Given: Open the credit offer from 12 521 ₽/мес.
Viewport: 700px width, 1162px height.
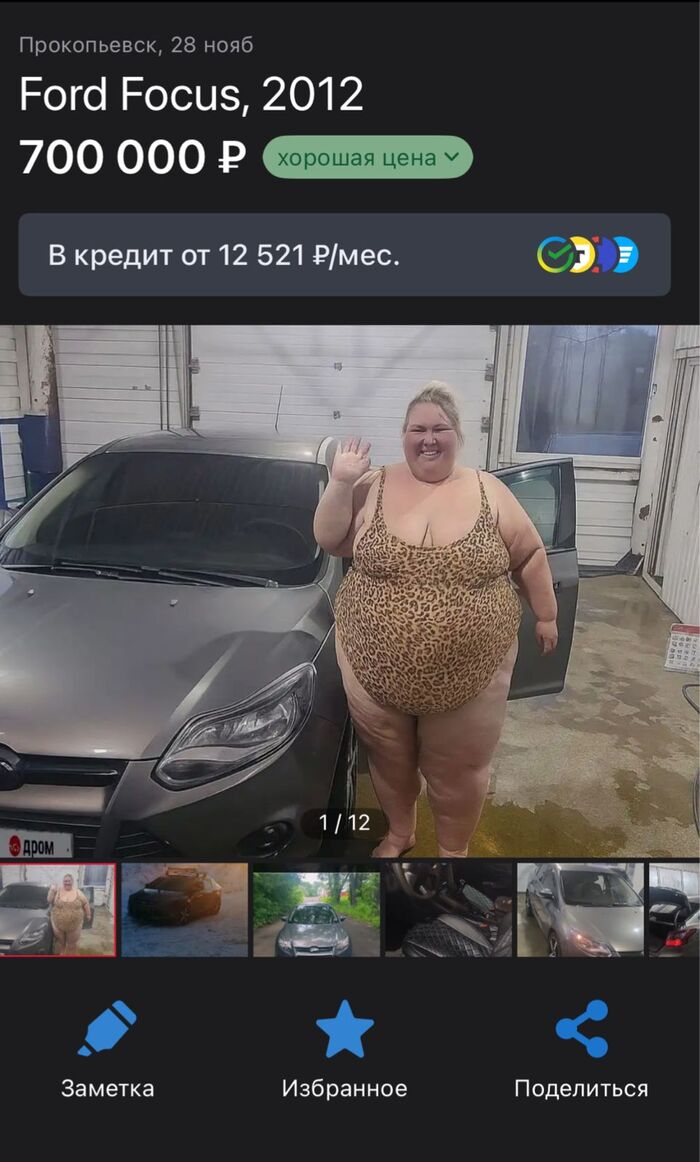Looking at the screenshot, I should click(344, 255).
